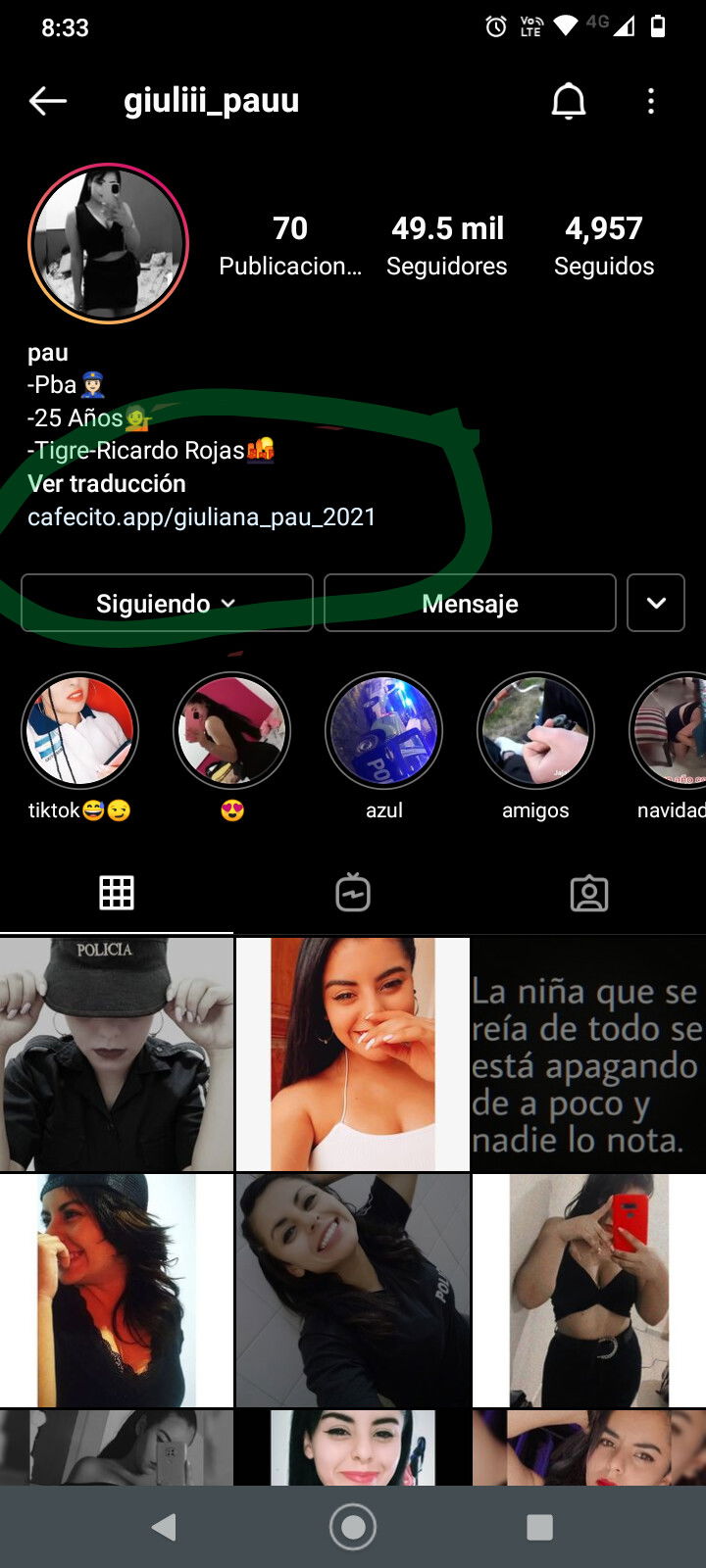
Task: Open the 49.5 mil Seguidores list
Action: point(447,246)
